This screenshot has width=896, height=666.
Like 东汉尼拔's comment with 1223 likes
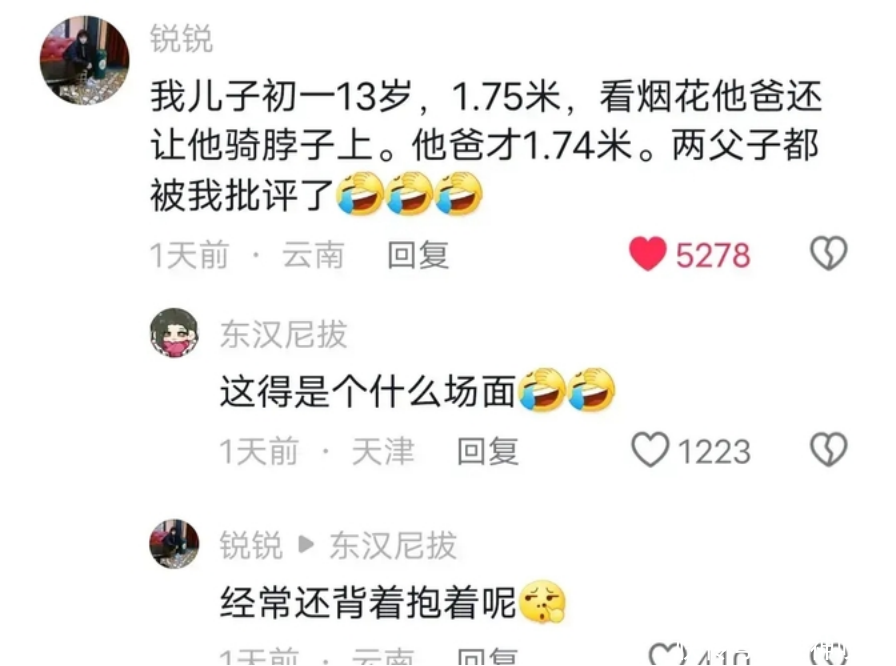coord(650,452)
